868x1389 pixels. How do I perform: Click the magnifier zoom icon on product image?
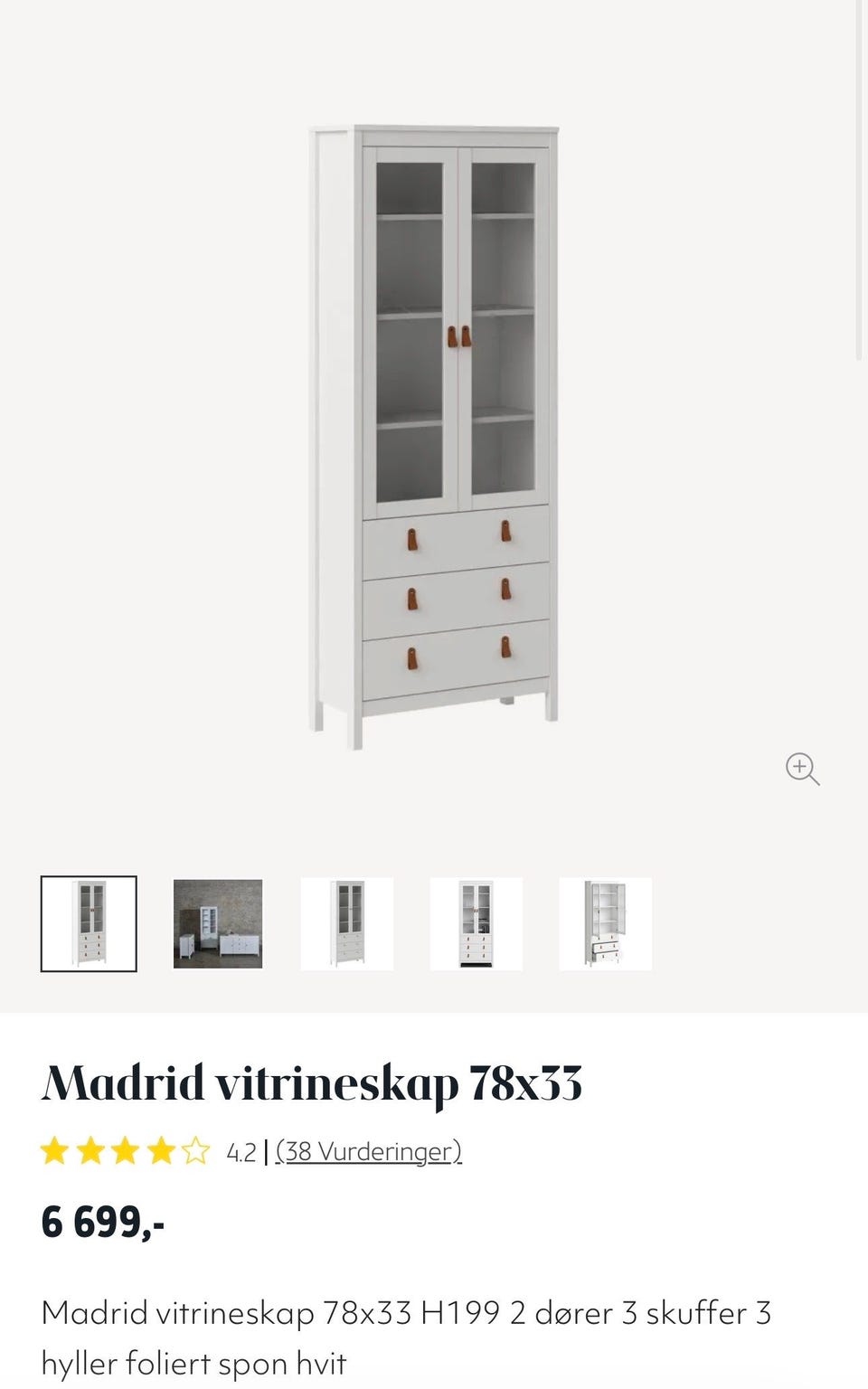click(x=799, y=768)
